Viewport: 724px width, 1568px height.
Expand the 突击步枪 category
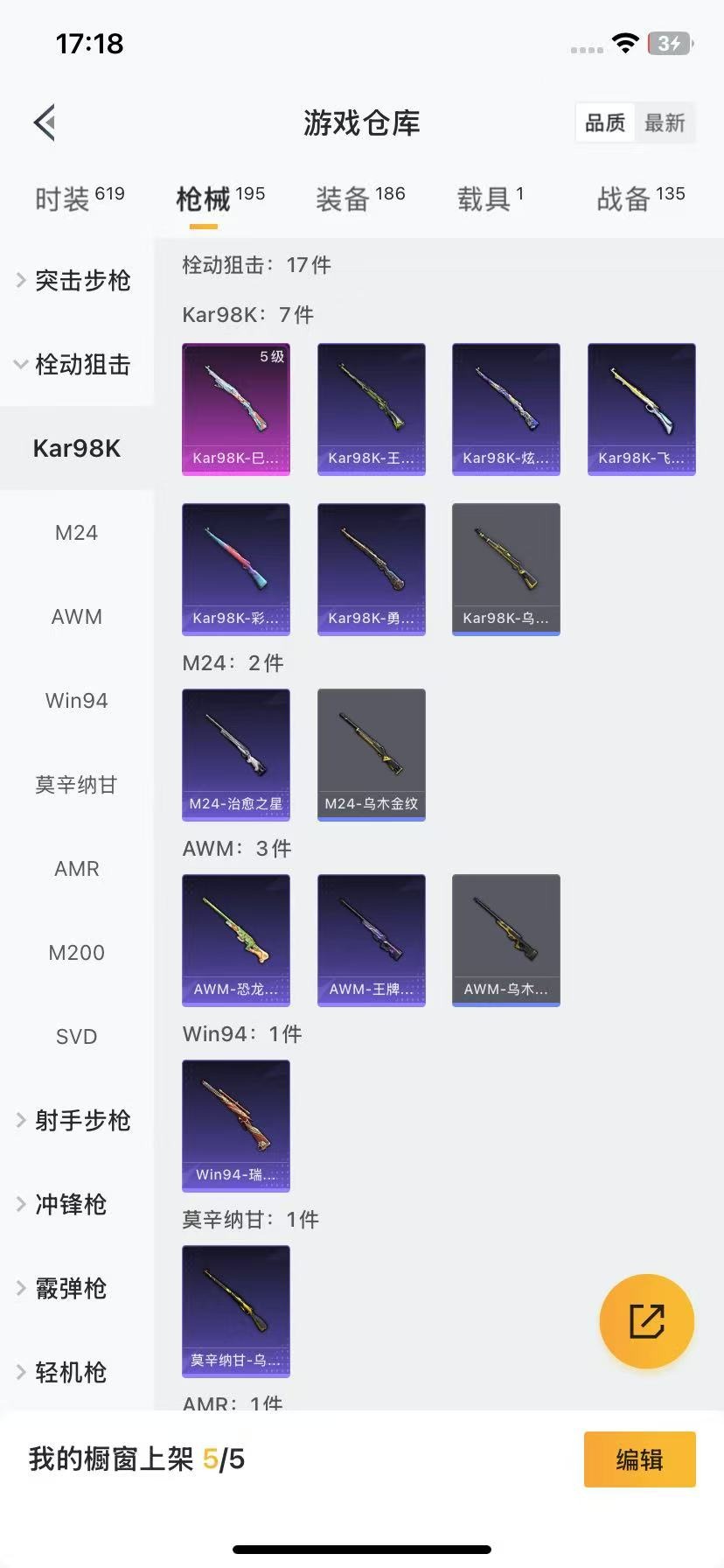pos(75,280)
